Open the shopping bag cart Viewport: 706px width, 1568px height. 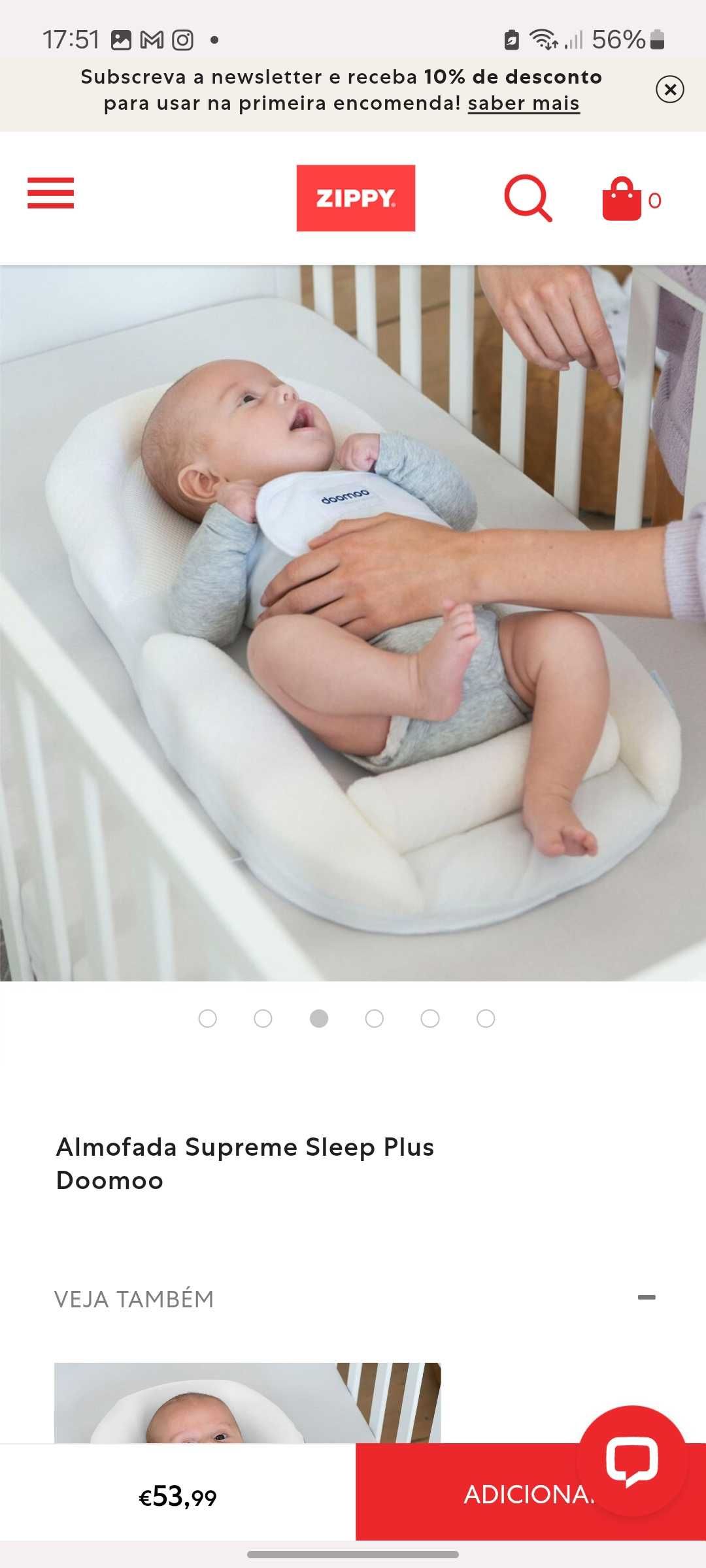coord(622,199)
